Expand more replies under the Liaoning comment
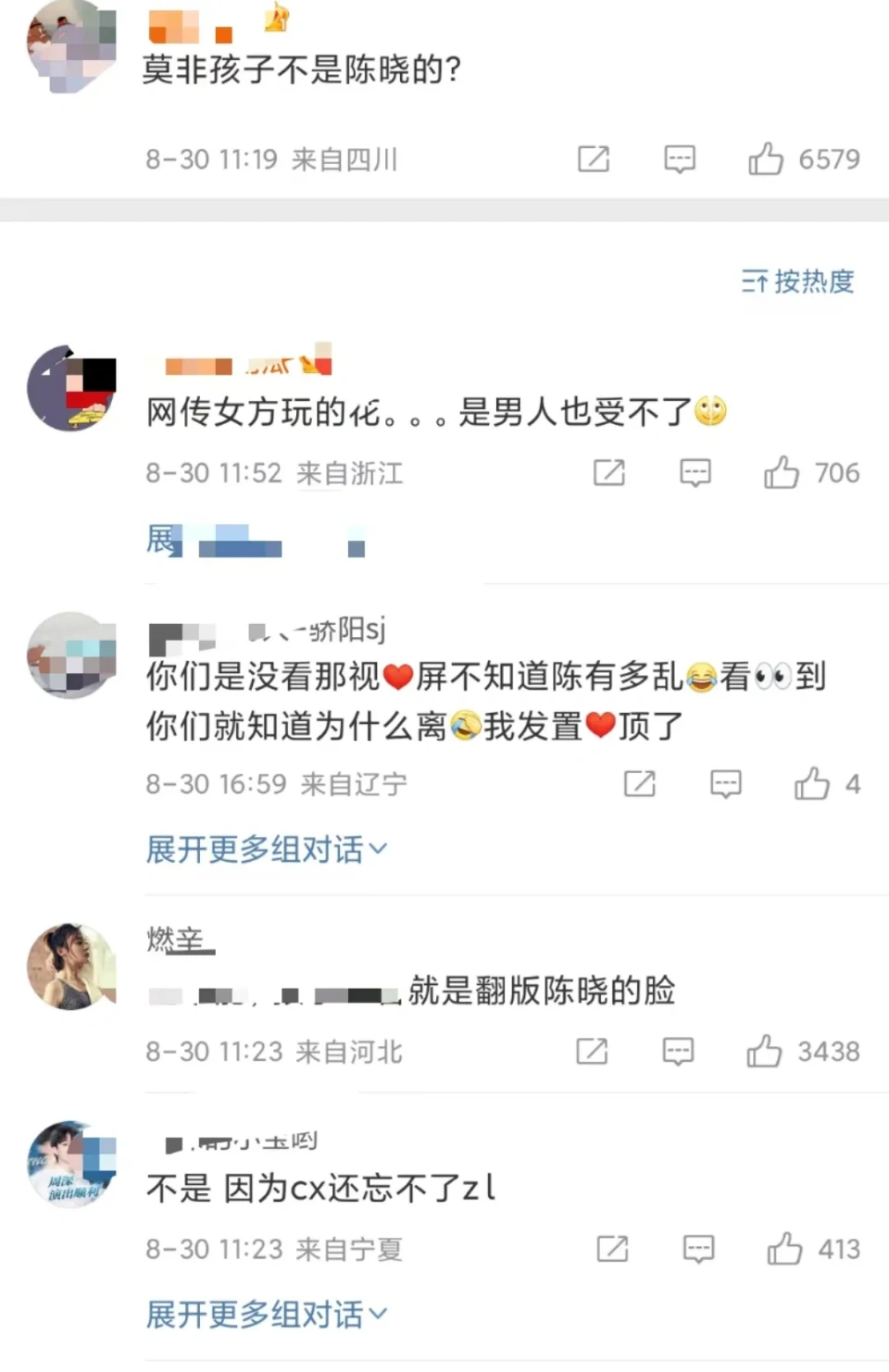The height and width of the screenshot is (1372, 889). (x=267, y=849)
